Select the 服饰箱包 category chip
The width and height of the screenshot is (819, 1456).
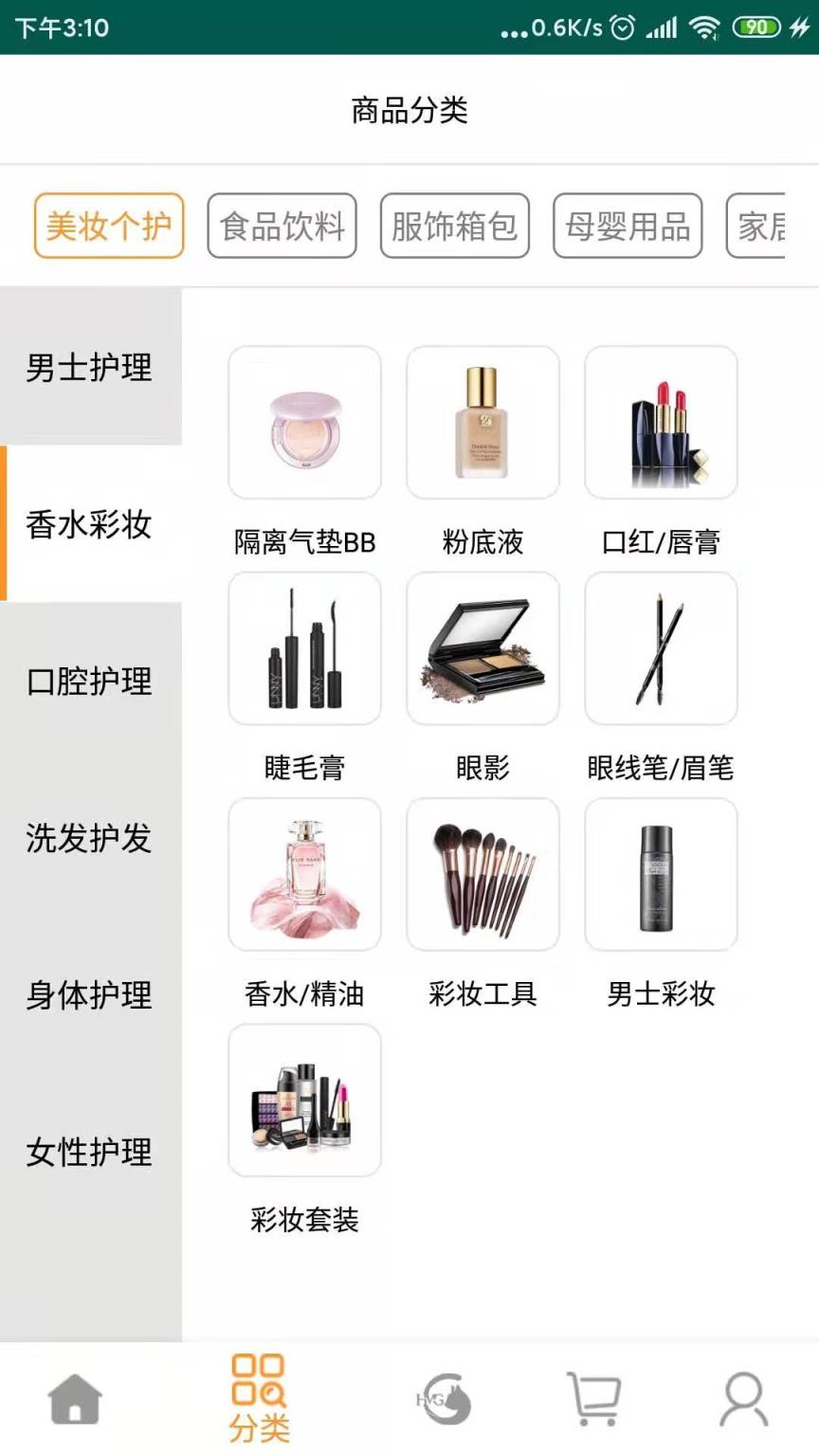tap(454, 227)
